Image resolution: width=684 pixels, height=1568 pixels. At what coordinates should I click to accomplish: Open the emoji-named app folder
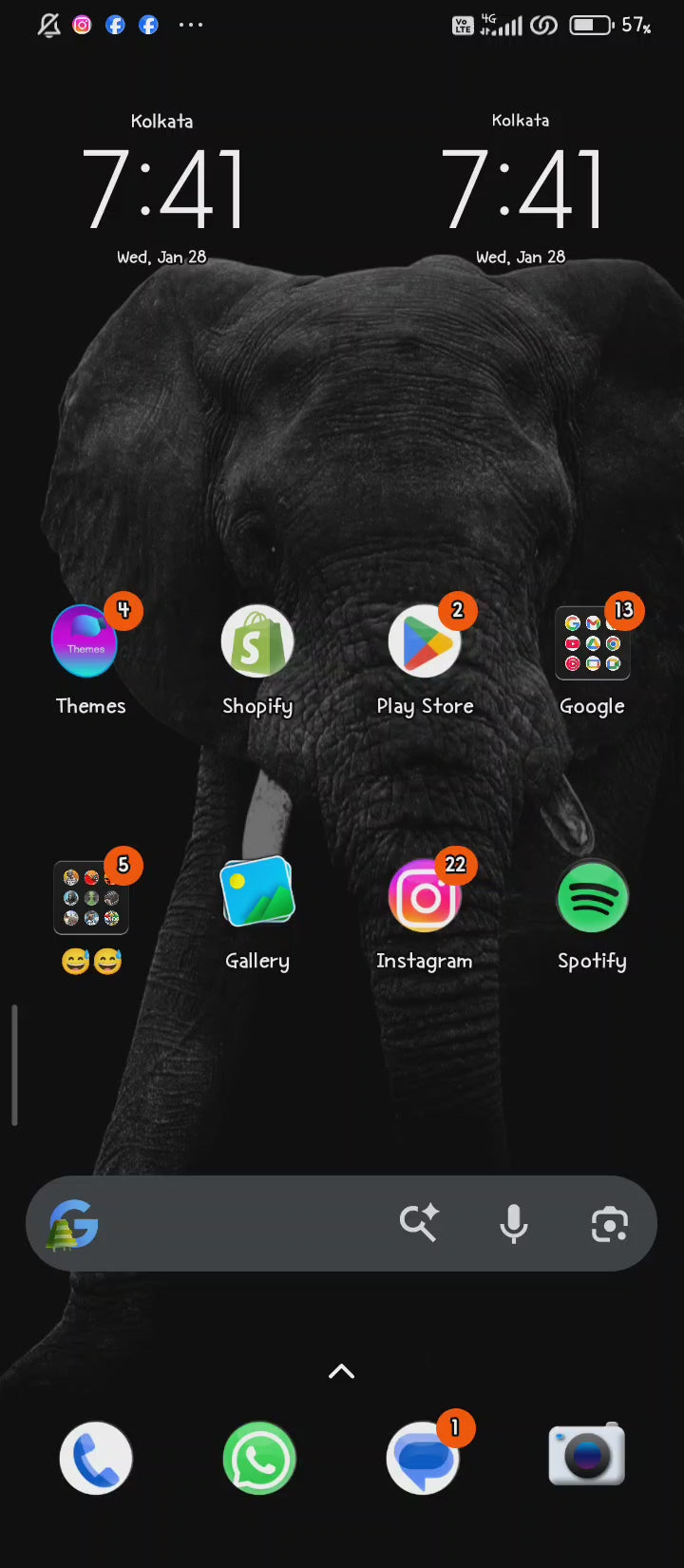pyautogui.click(x=91, y=898)
